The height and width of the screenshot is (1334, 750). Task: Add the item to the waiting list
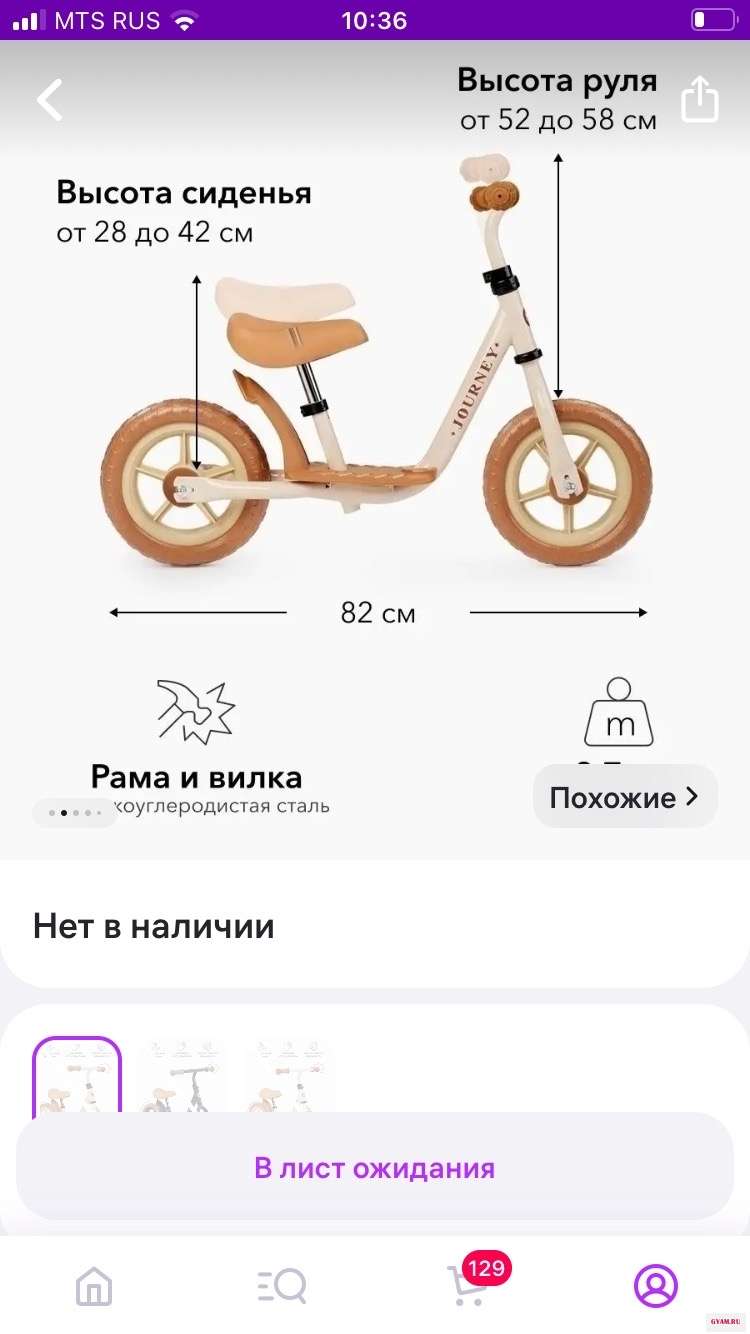(375, 1167)
